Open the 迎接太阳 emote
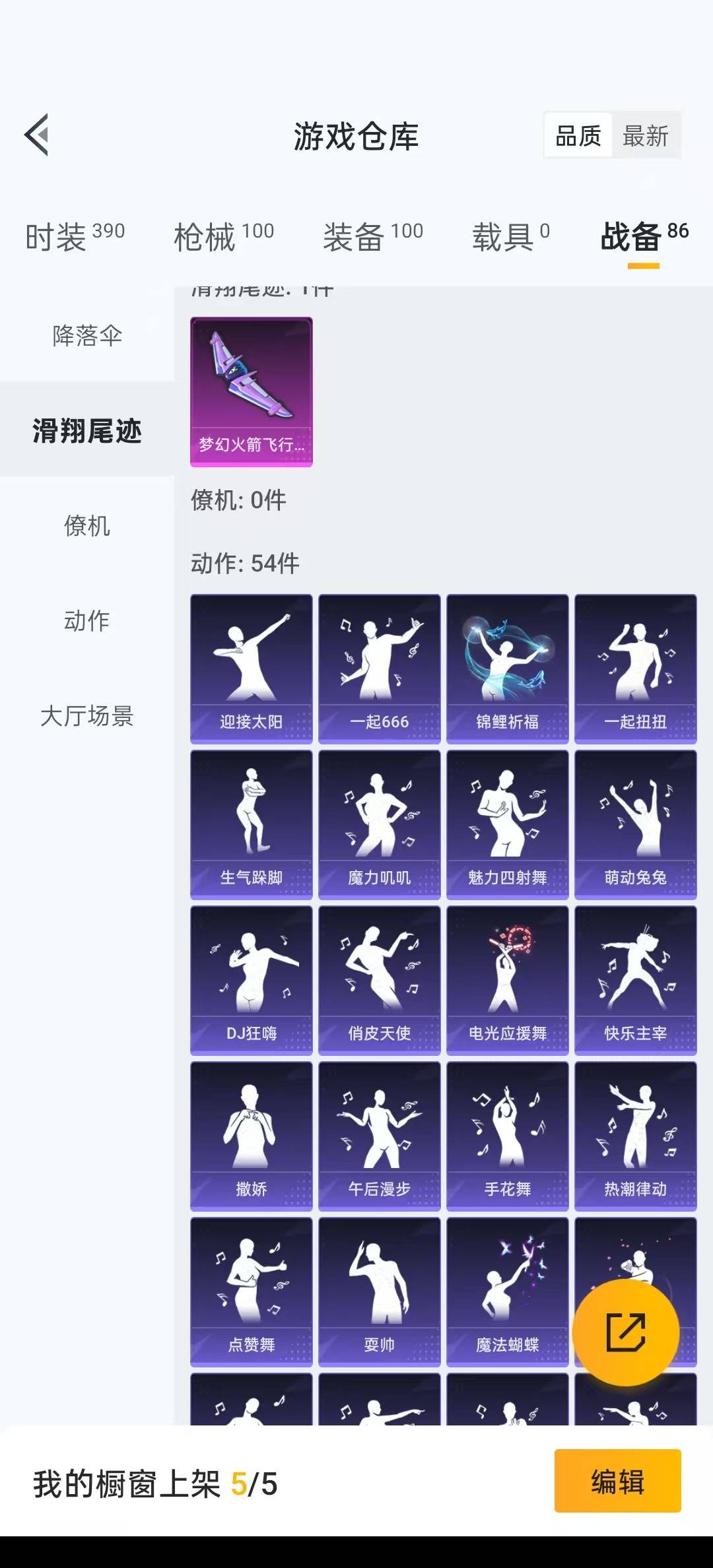Screen dimensions: 713x1568 point(252,669)
